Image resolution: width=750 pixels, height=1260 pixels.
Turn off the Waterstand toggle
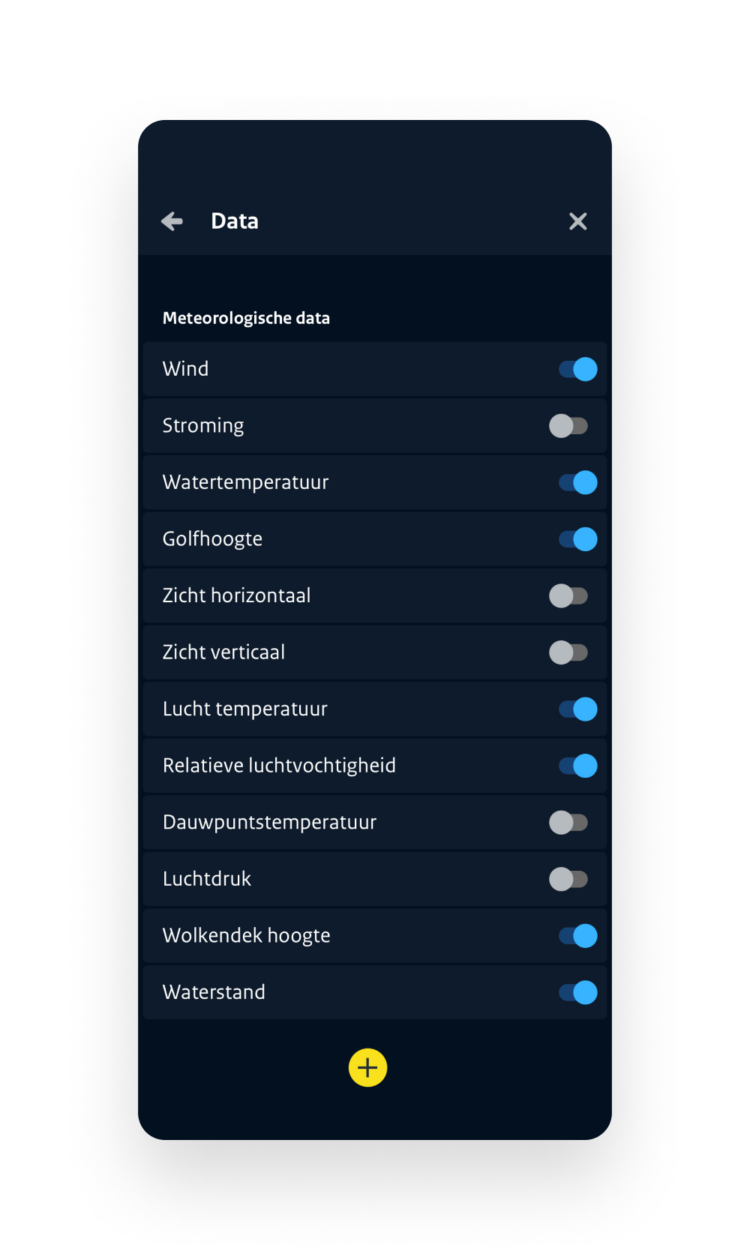[x=577, y=993]
